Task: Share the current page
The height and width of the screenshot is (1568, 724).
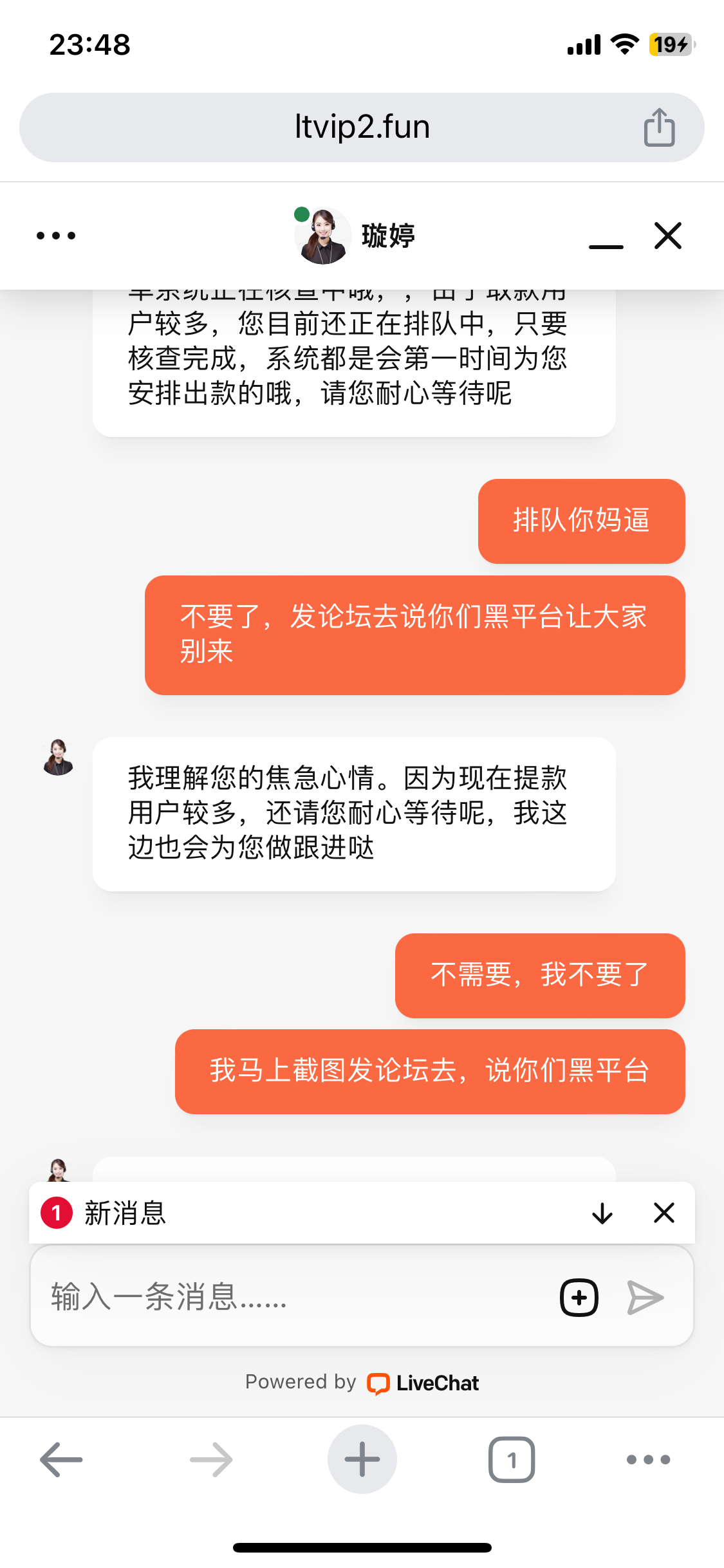Action: click(659, 127)
